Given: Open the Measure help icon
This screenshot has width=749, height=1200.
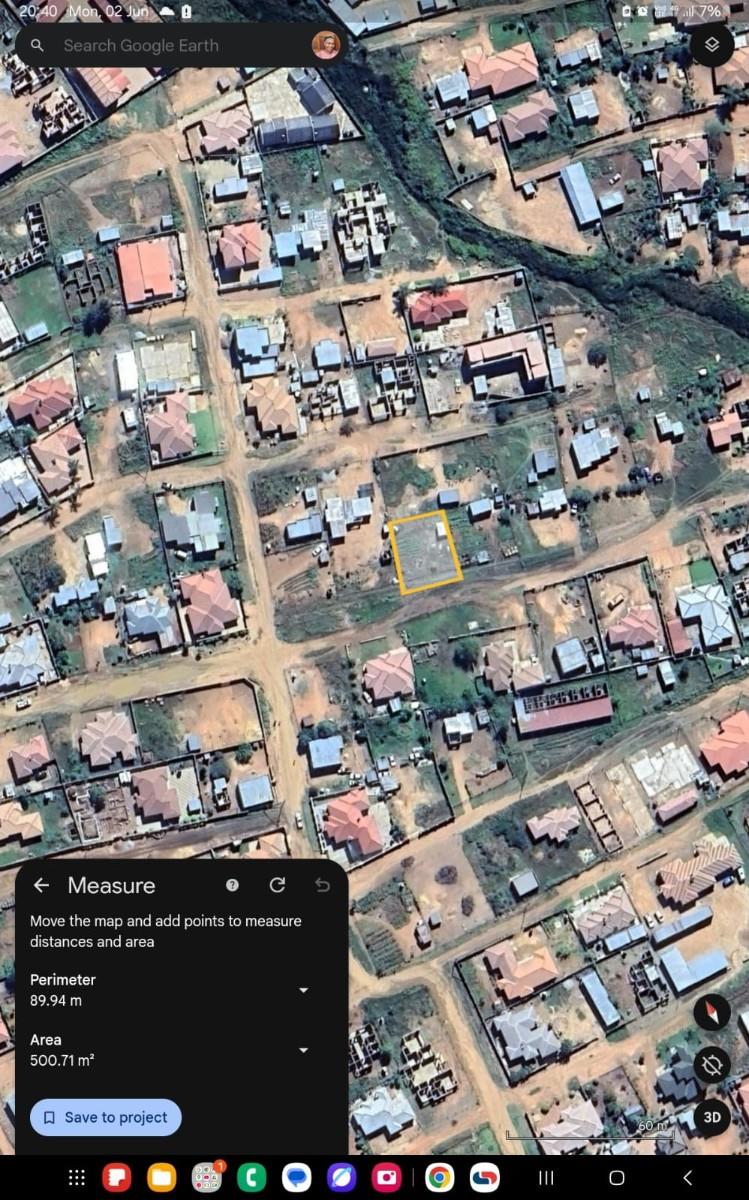Looking at the screenshot, I should click(x=232, y=885).
